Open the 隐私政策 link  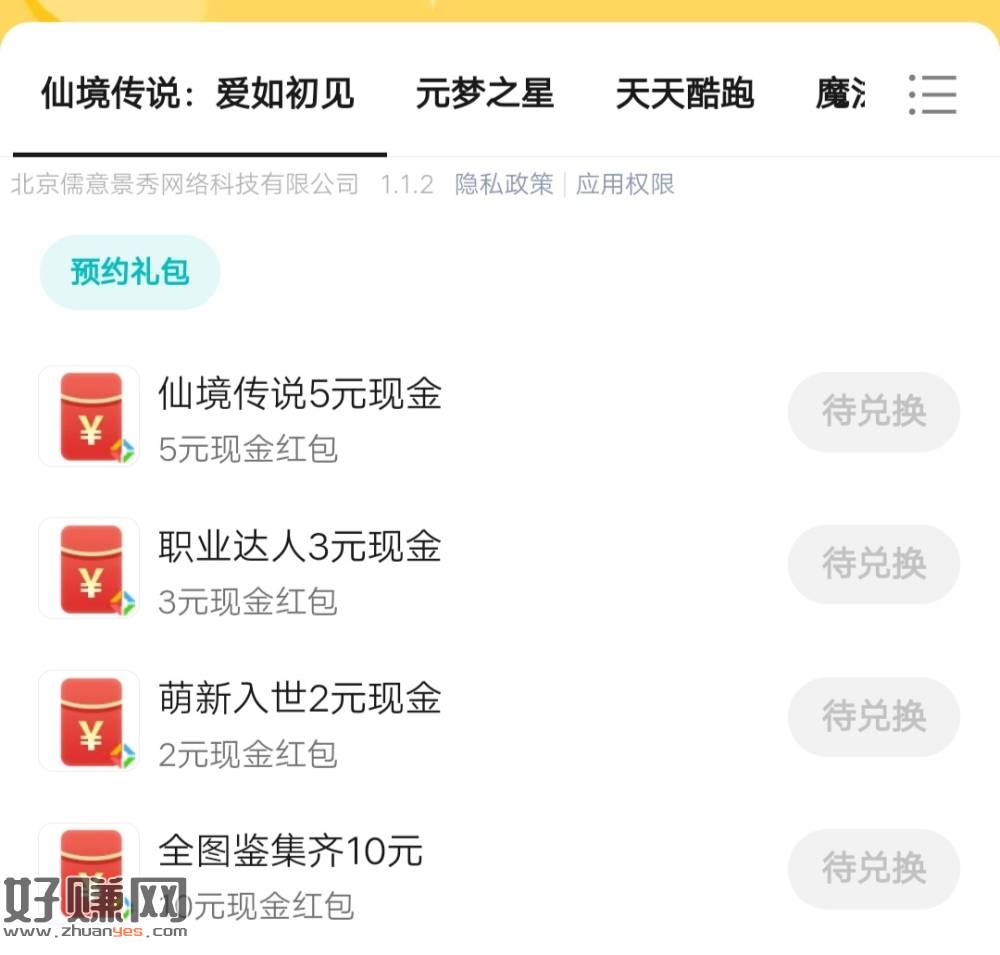coord(504,184)
